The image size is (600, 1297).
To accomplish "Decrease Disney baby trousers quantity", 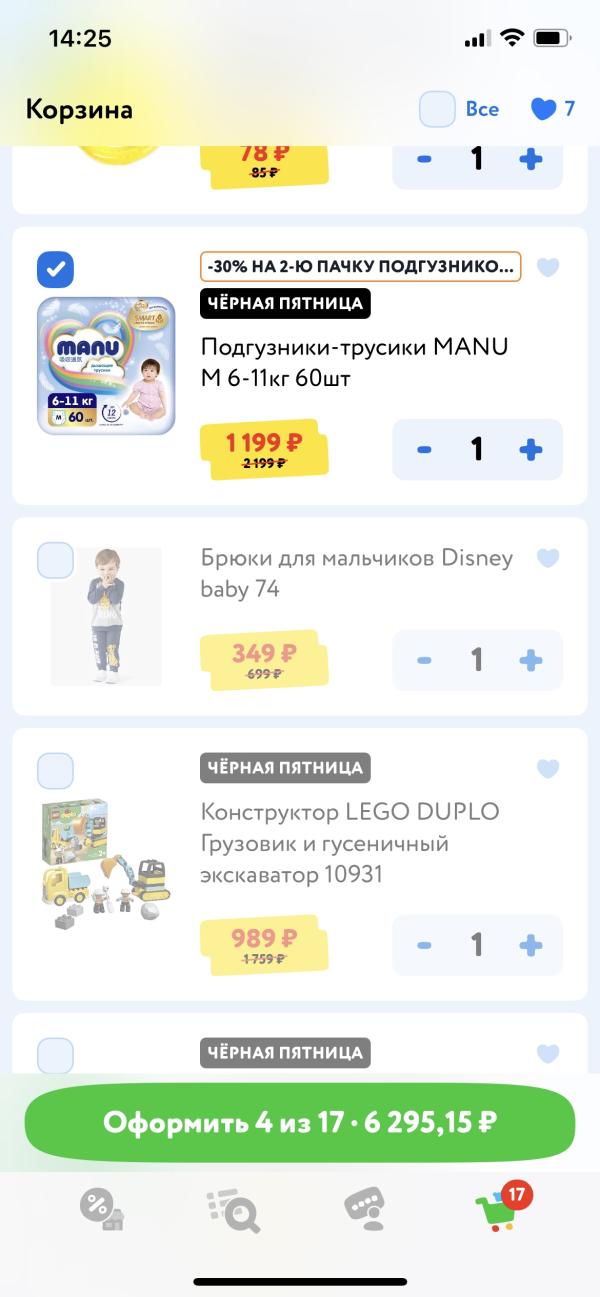I will [x=424, y=660].
